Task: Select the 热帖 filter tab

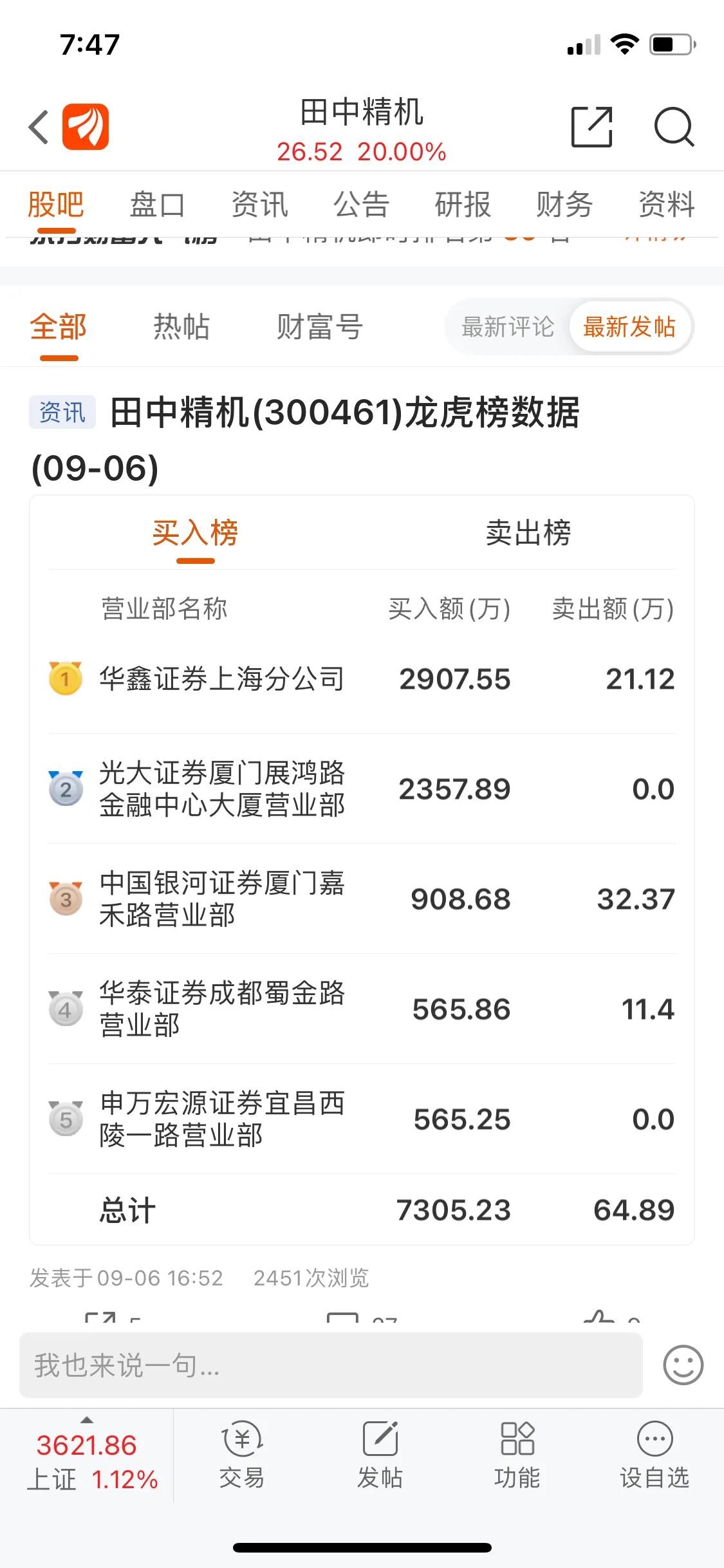Action: pyautogui.click(x=181, y=326)
